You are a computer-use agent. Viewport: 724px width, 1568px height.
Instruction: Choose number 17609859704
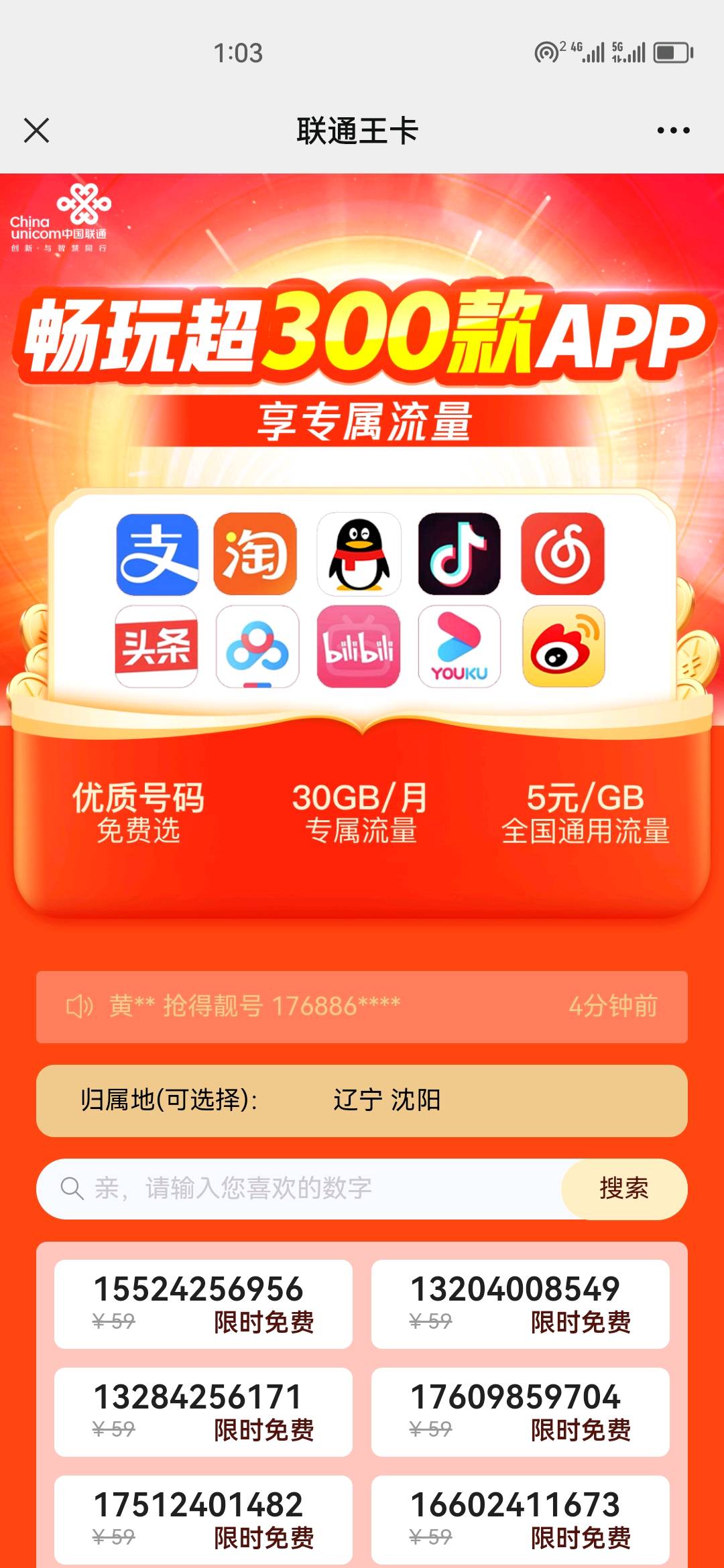pos(520,1412)
